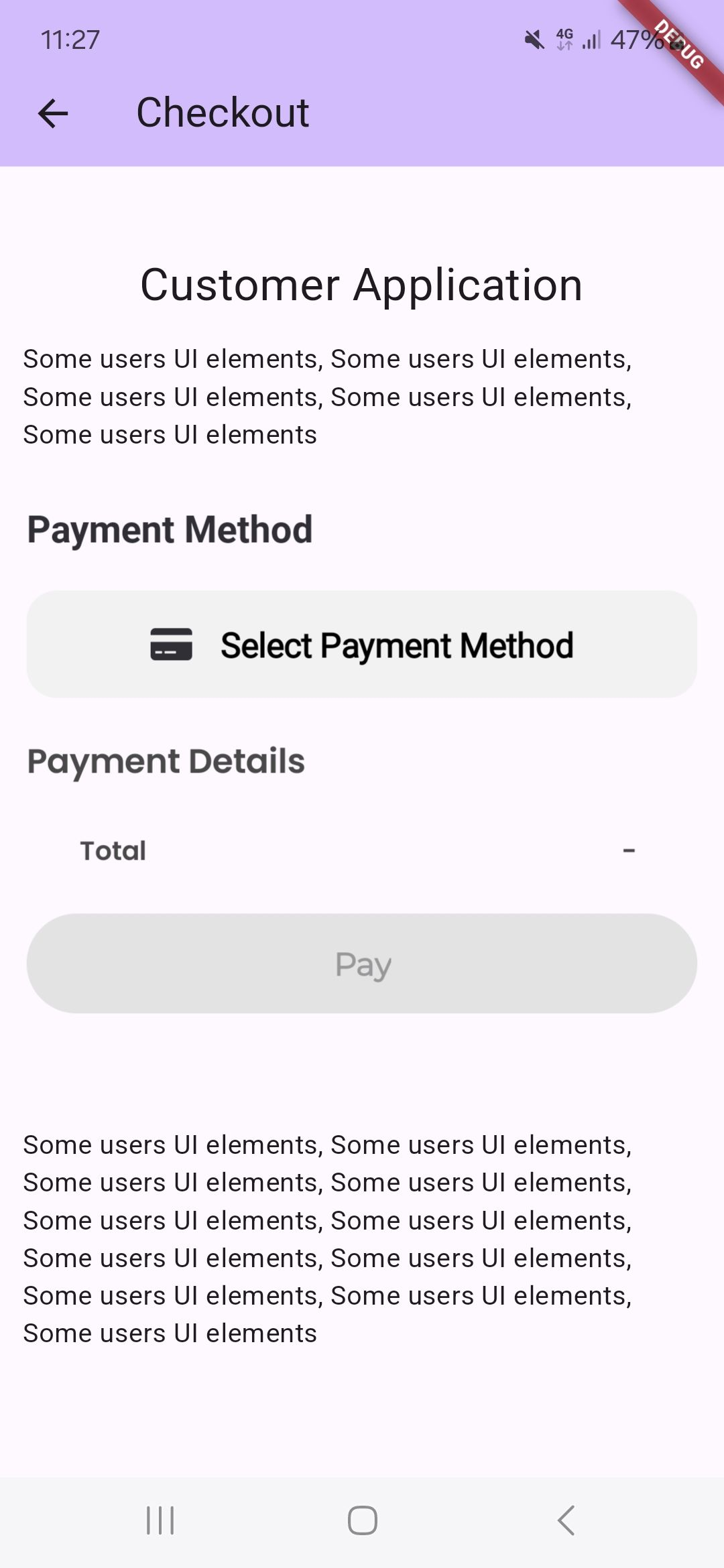
Task: Open the recent apps view
Action: pyautogui.click(x=160, y=1520)
